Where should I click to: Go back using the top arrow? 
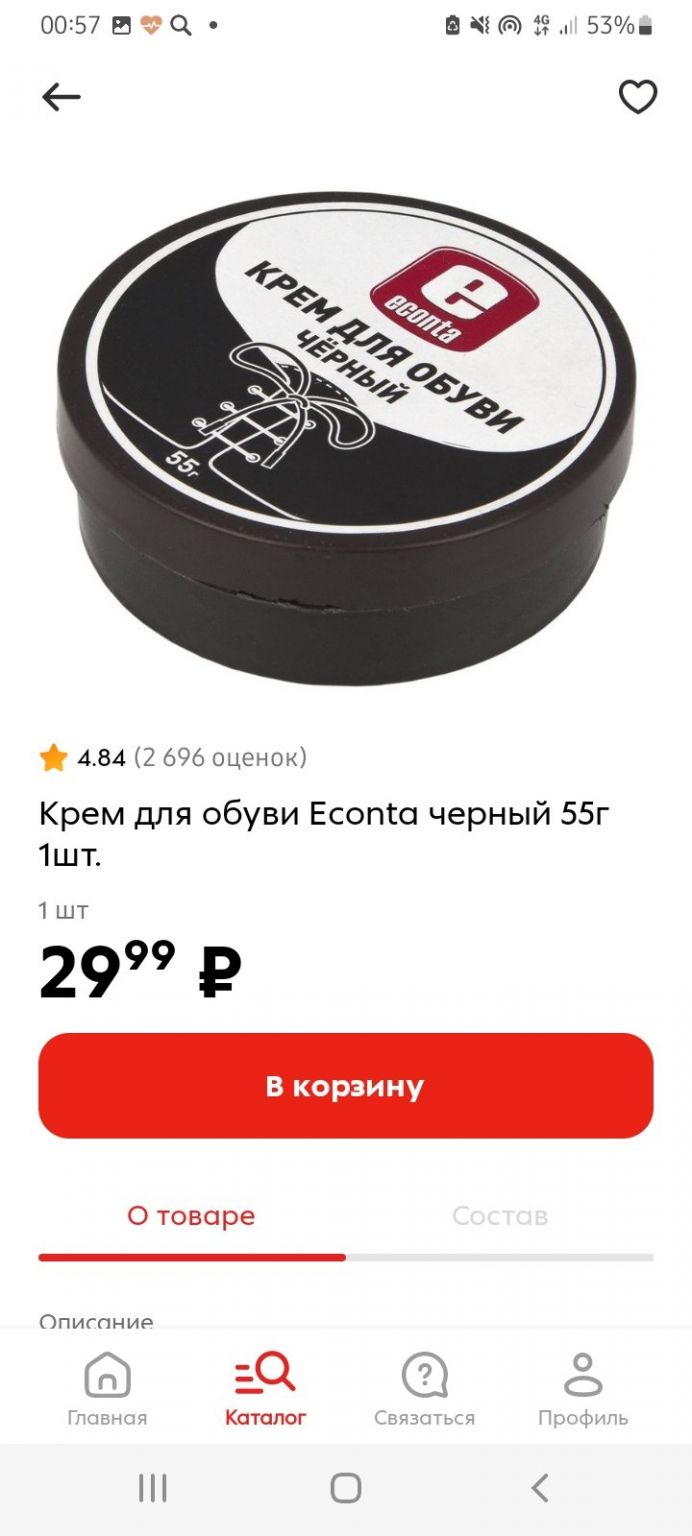pyautogui.click(x=61, y=97)
